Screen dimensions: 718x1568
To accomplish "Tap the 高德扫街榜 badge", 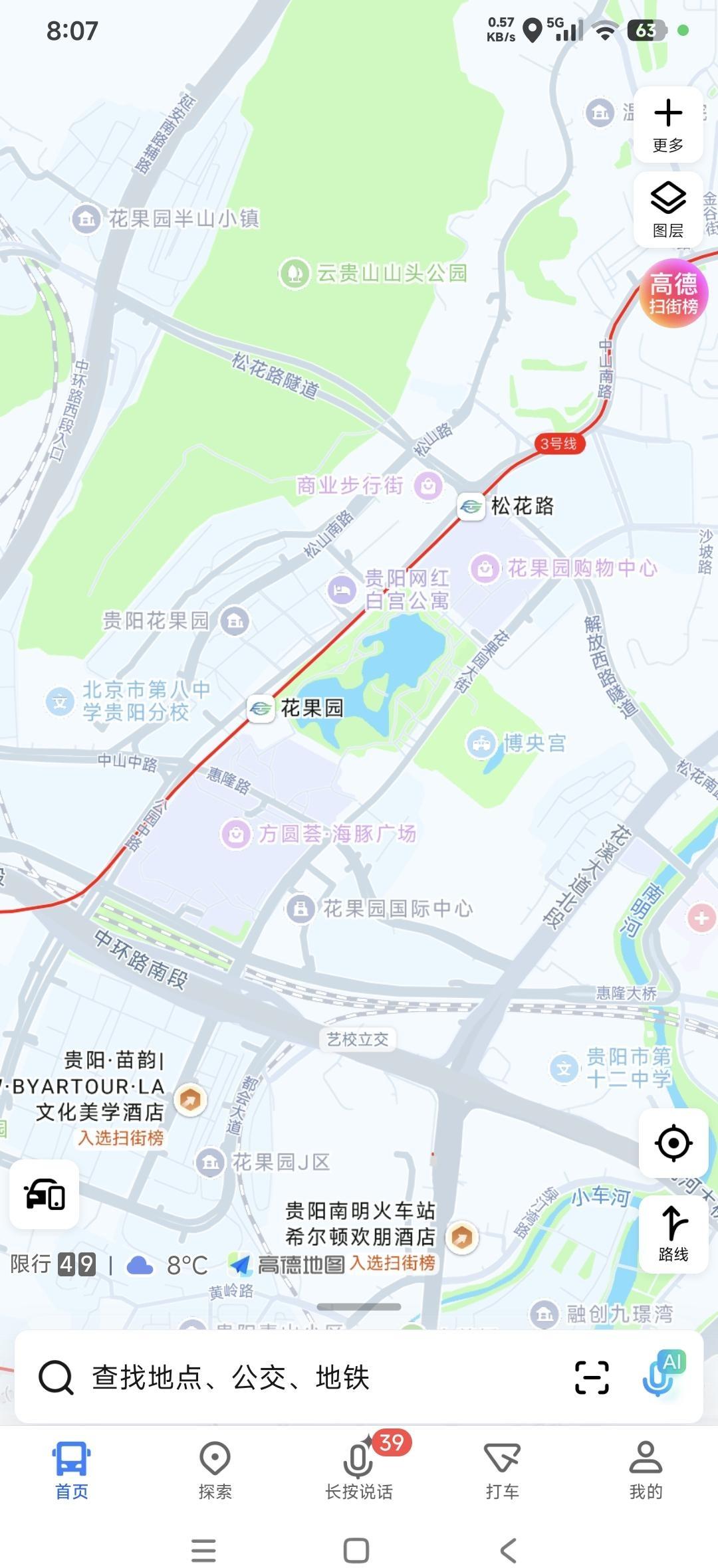I will pos(673,294).
